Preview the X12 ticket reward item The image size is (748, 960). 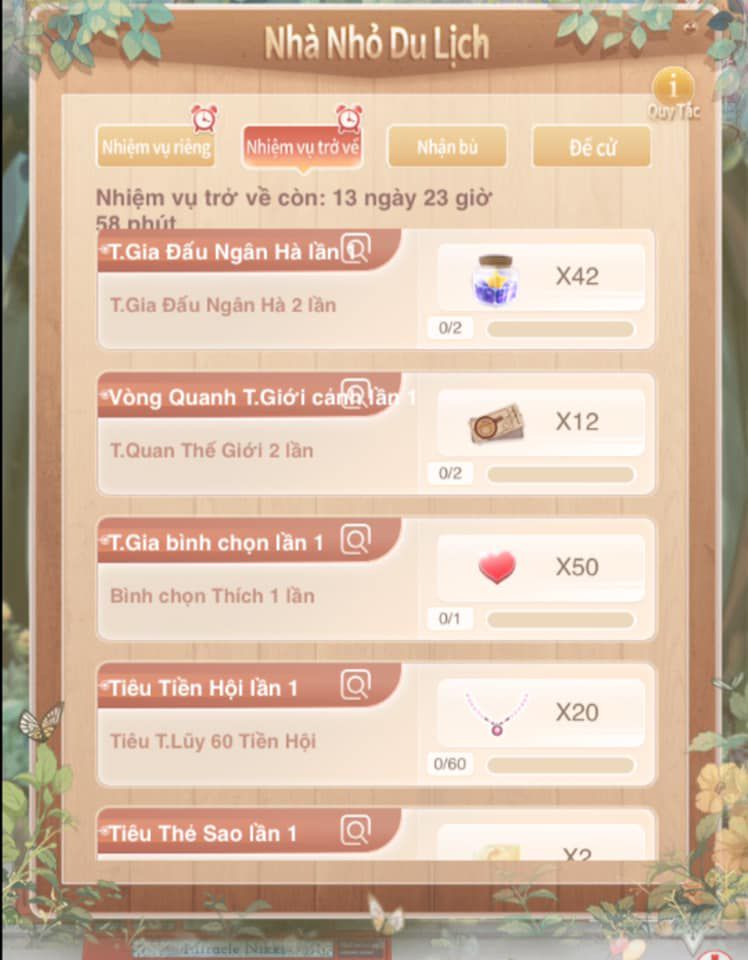coord(496,423)
